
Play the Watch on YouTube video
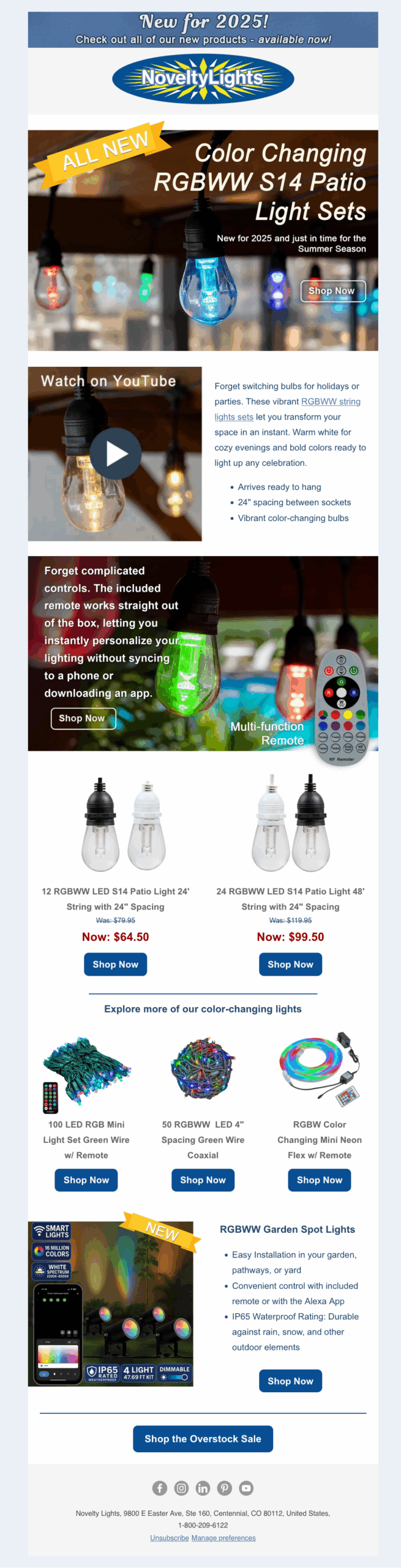pos(116,454)
